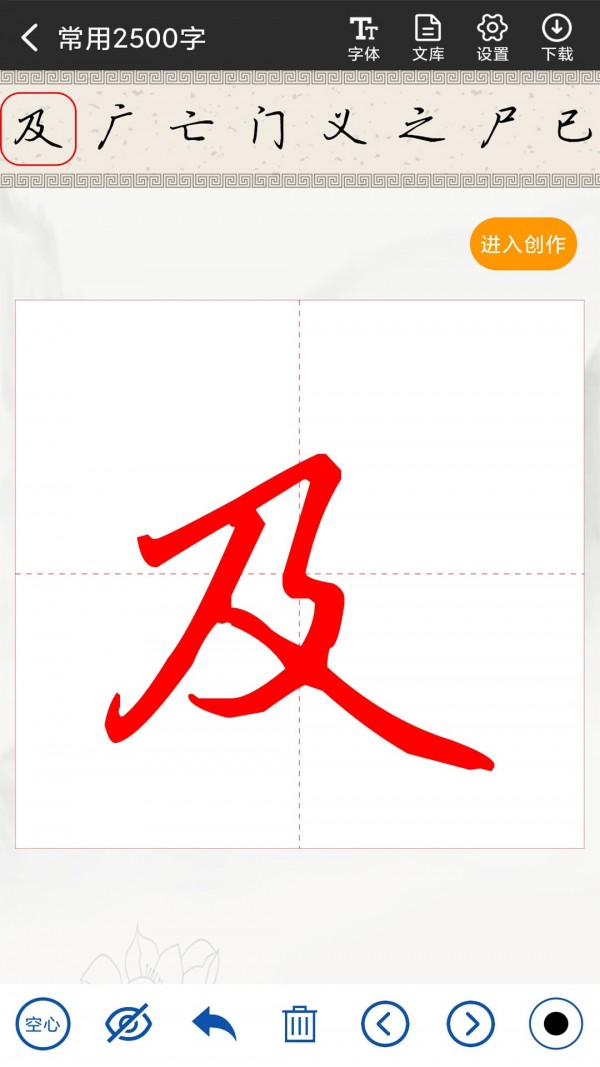Open 设置 settings
Viewport: 600px width, 1067px height.
(492, 38)
